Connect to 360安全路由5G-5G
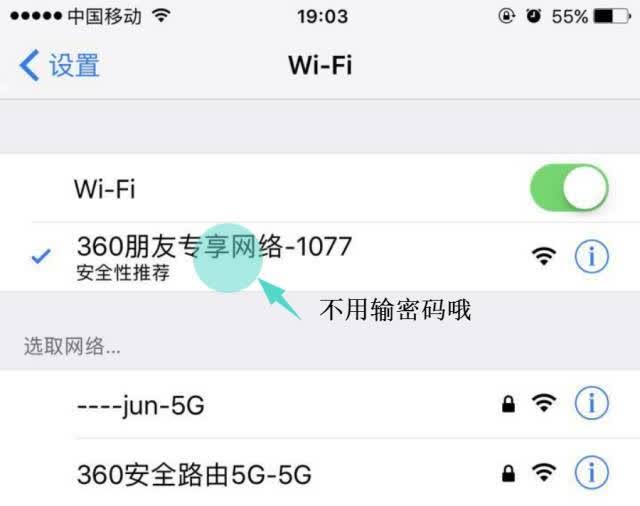The width and height of the screenshot is (640, 506). [320, 473]
